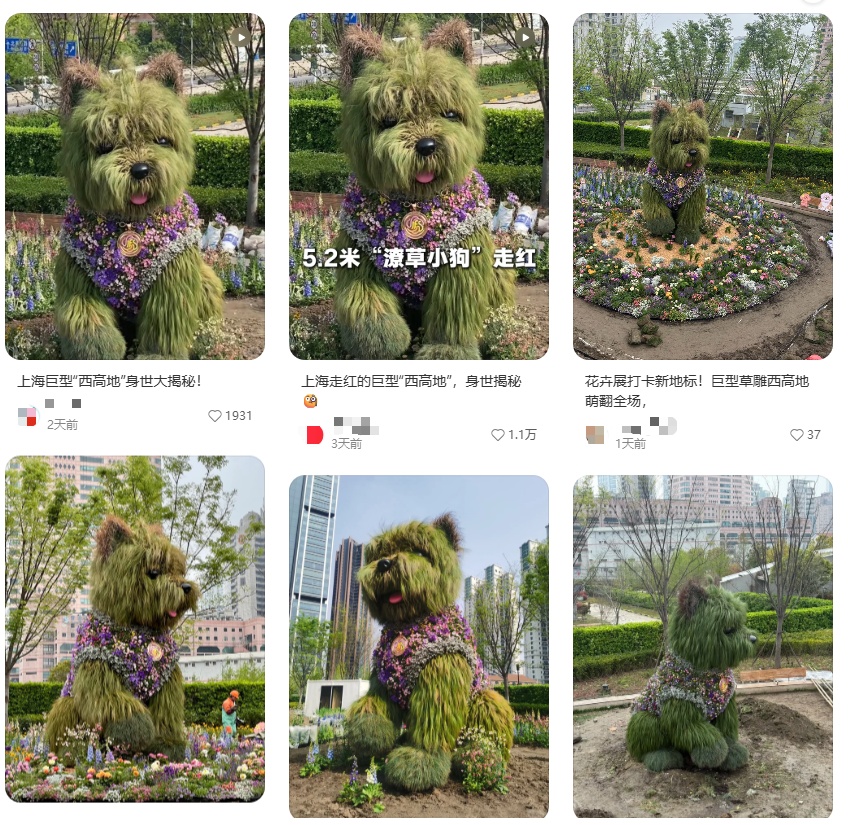Like the post 花卉展打卡新地标
The height and width of the screenshot is (825, 848).
click(797, 435)
